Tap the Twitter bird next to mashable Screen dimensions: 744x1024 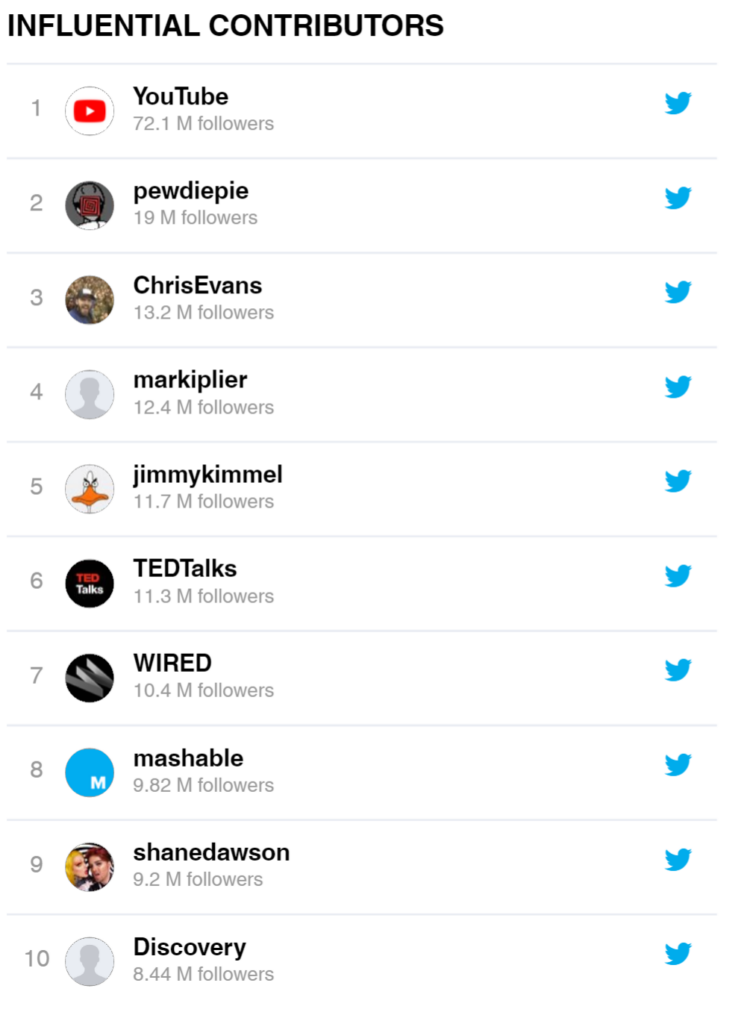678,765
